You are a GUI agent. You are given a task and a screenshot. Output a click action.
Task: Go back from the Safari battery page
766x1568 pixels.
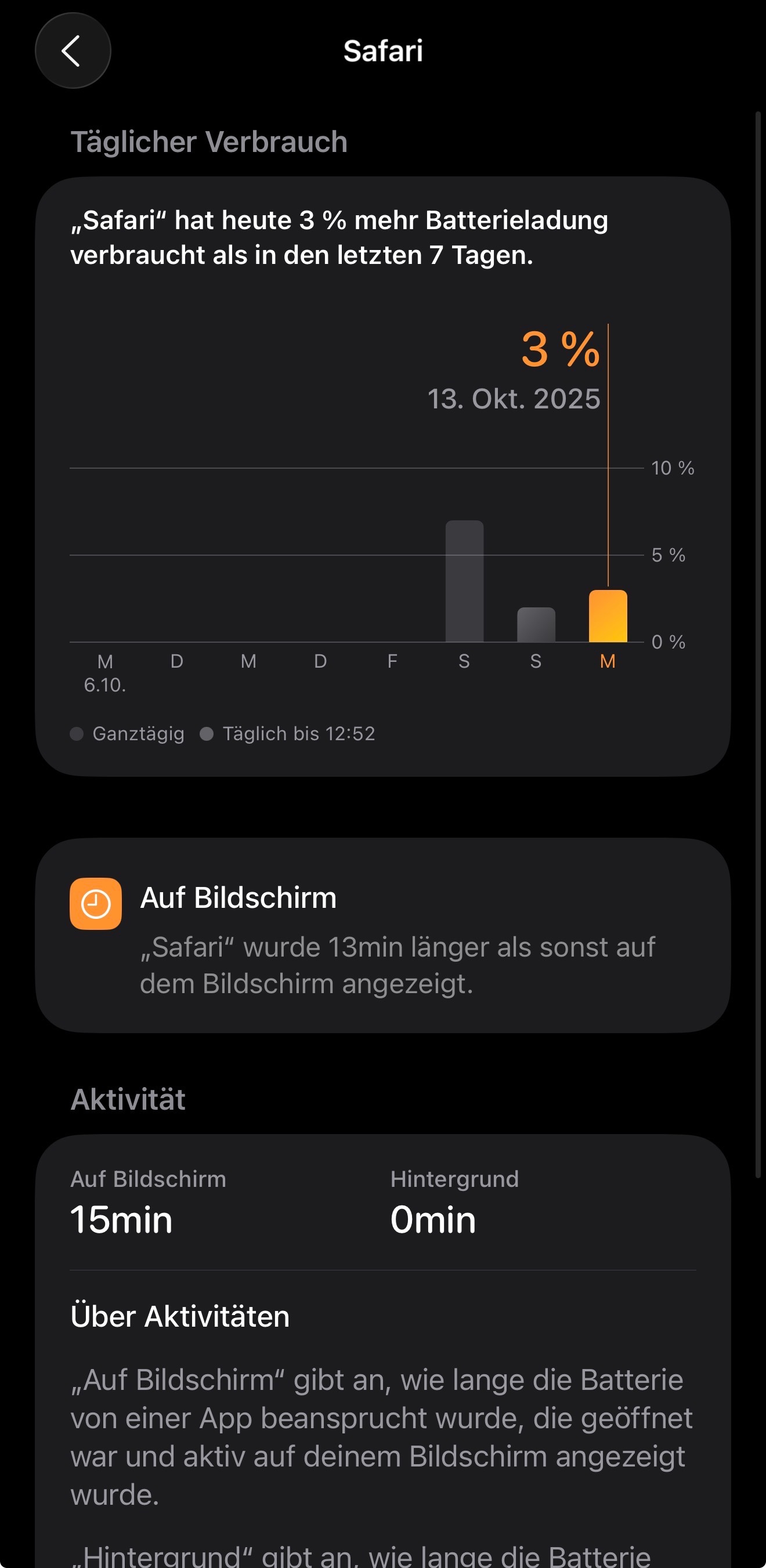[x=73, y=50]
